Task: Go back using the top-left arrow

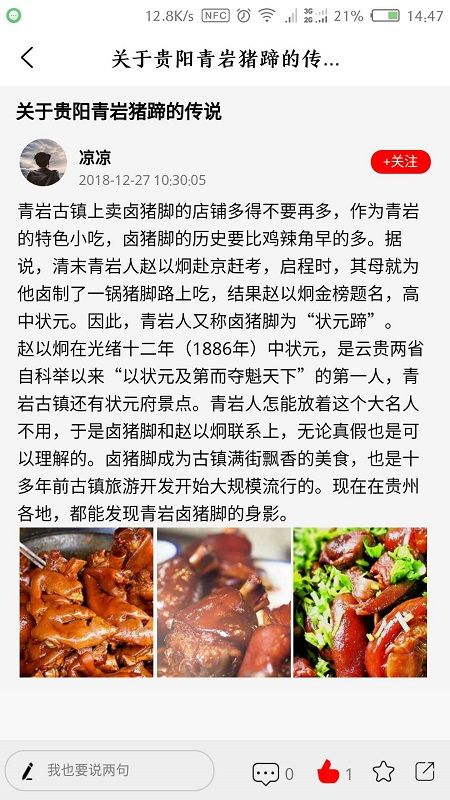Action: [x=28, y=58]
